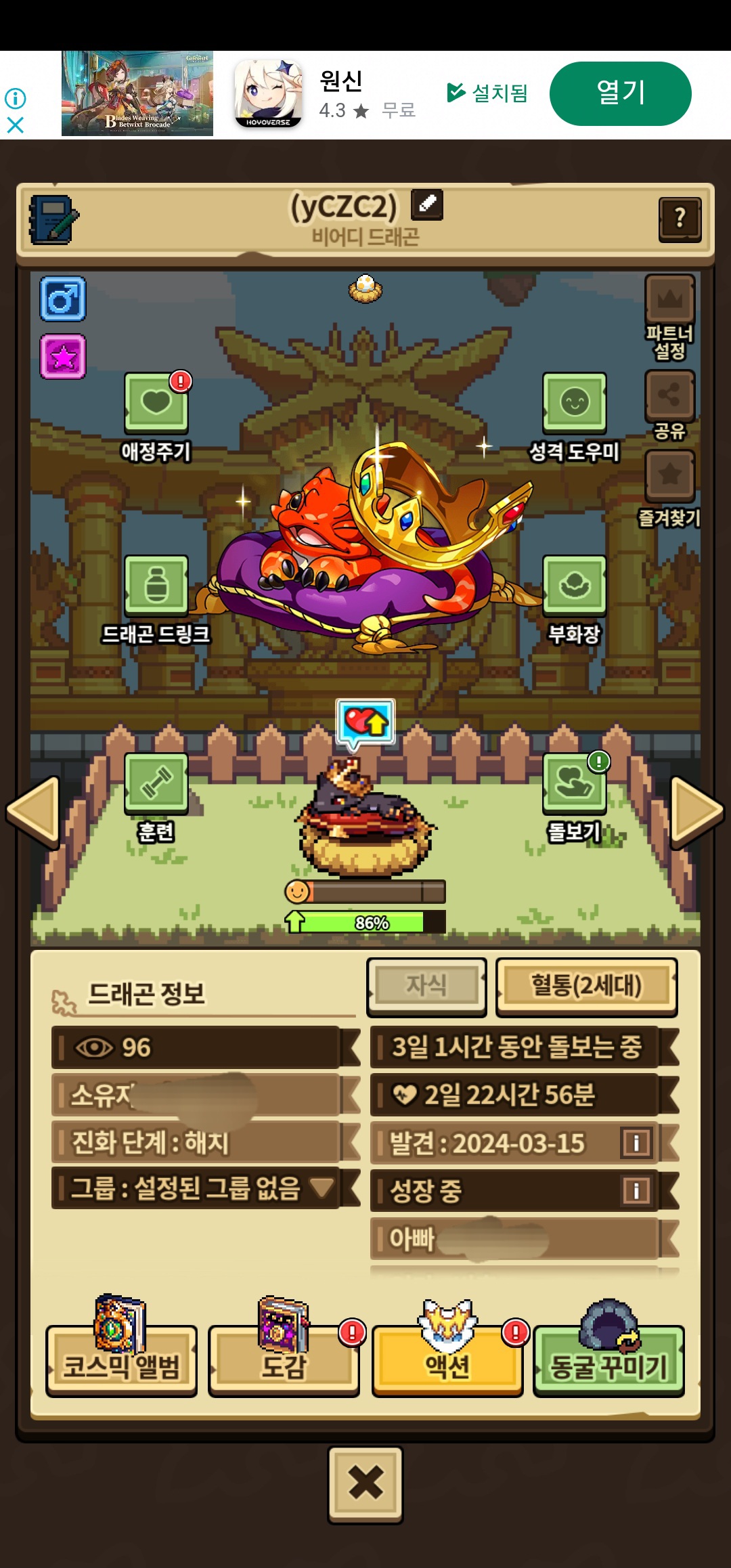The height and width of the screenshot is (1568, 731).
Task: Close the dragon info panel
Action: click(x=365, y=1485)
